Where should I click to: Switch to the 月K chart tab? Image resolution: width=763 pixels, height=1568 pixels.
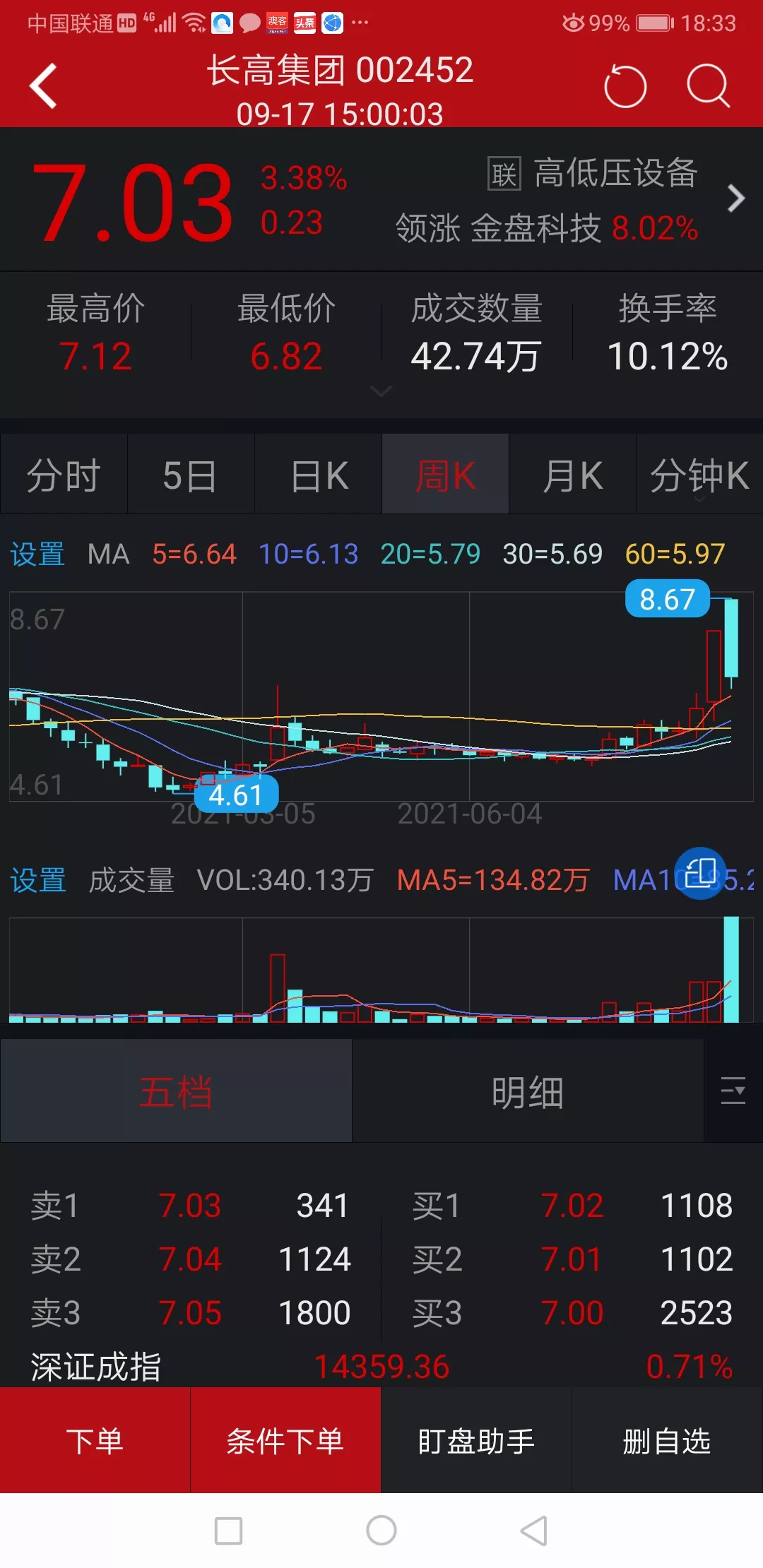(x=572, y=475)
